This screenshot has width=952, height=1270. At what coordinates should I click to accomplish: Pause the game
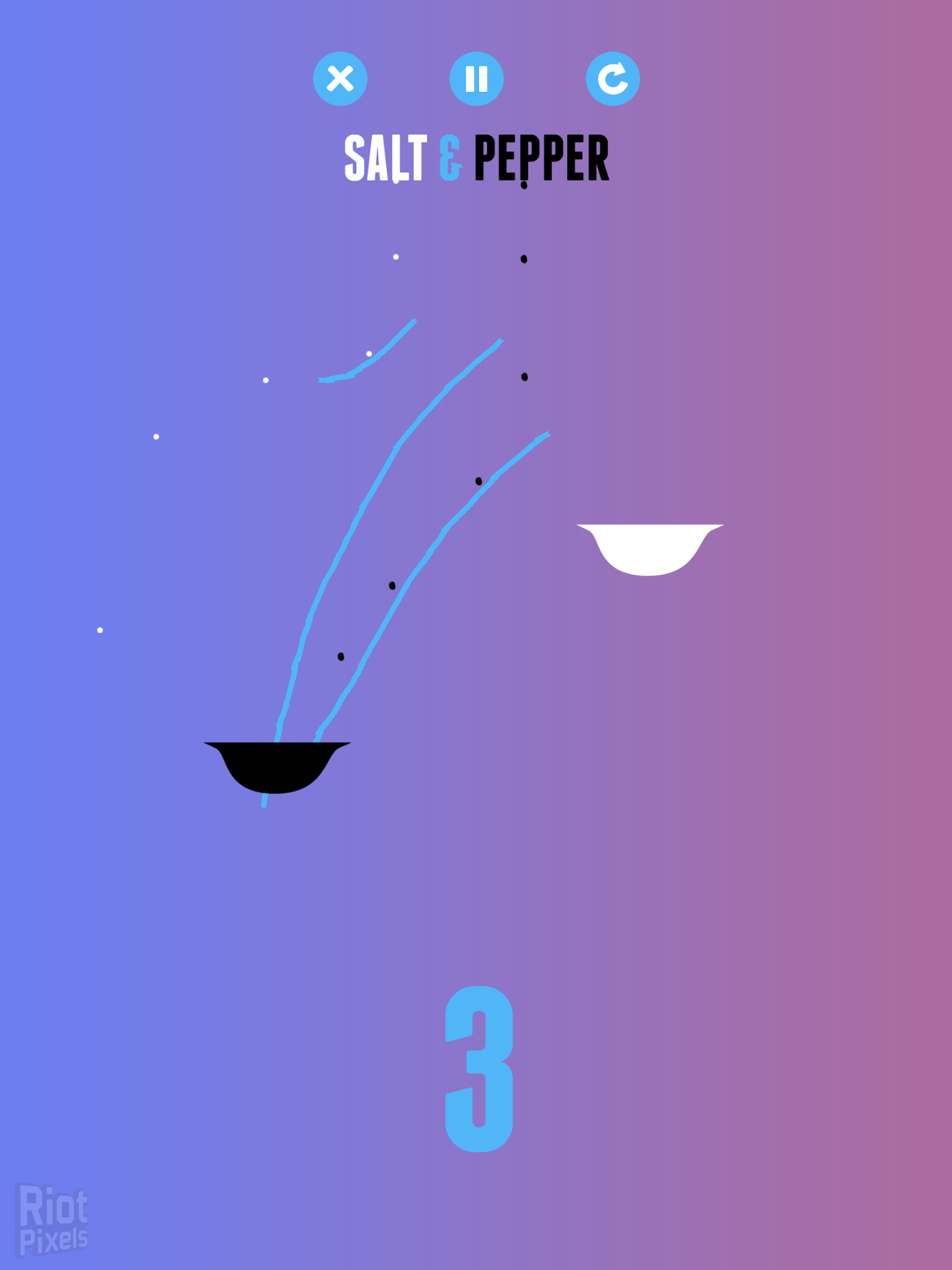476,79
